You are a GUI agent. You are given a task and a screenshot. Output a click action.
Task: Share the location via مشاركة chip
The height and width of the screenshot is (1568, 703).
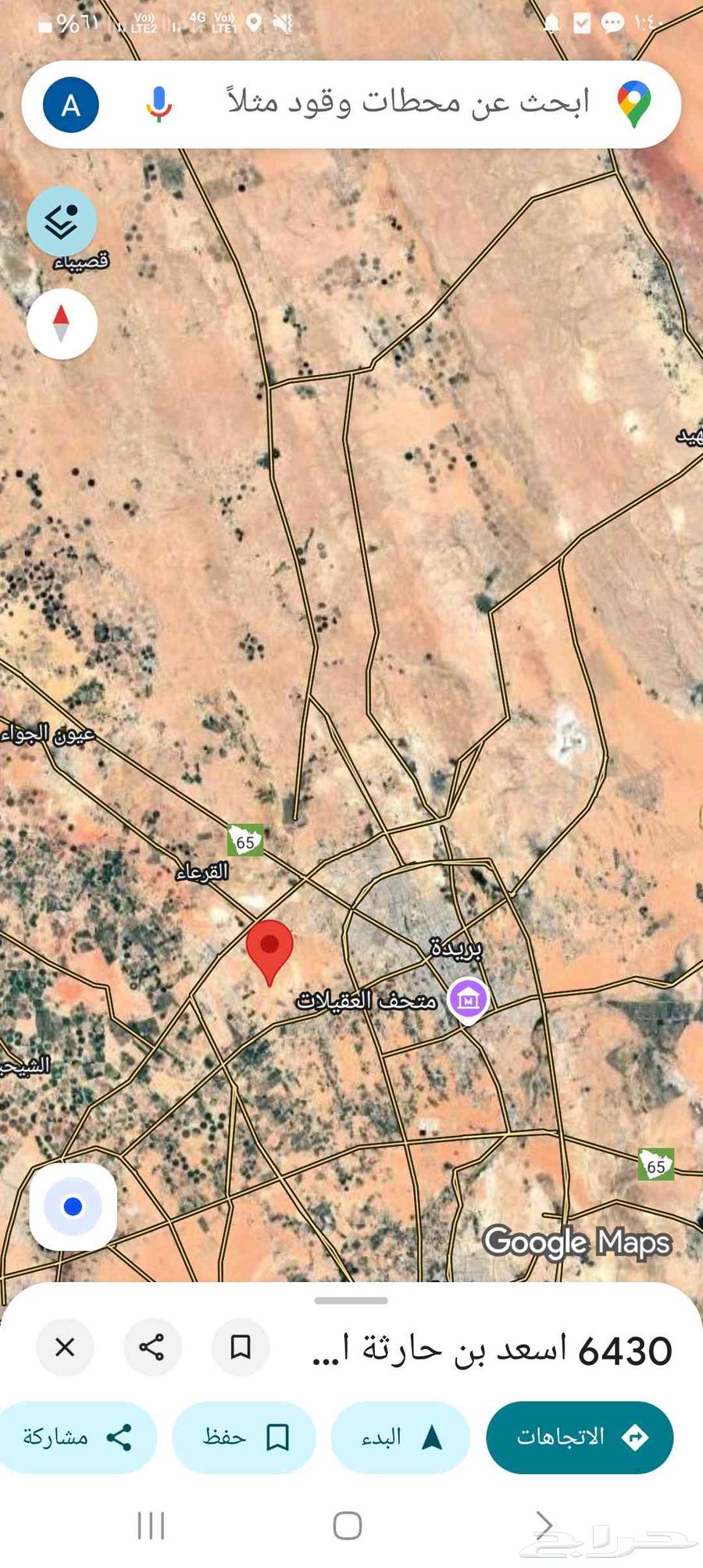[77, 1438]
